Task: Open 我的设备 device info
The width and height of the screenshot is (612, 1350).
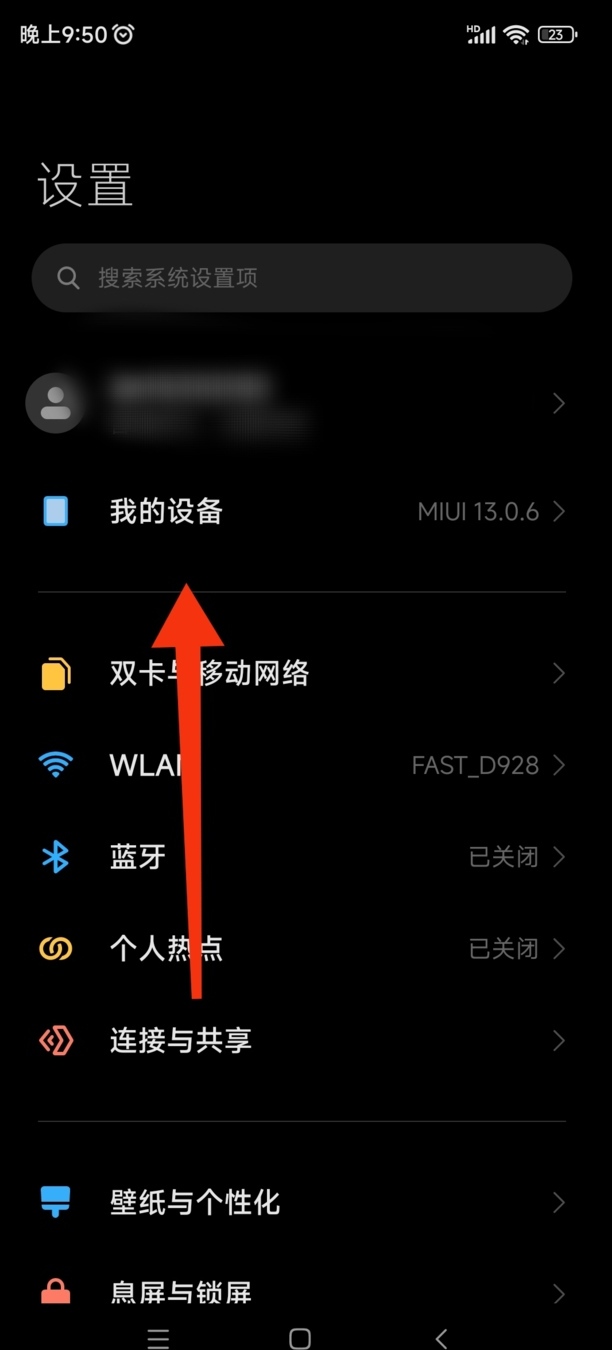Action: point(300,512)
